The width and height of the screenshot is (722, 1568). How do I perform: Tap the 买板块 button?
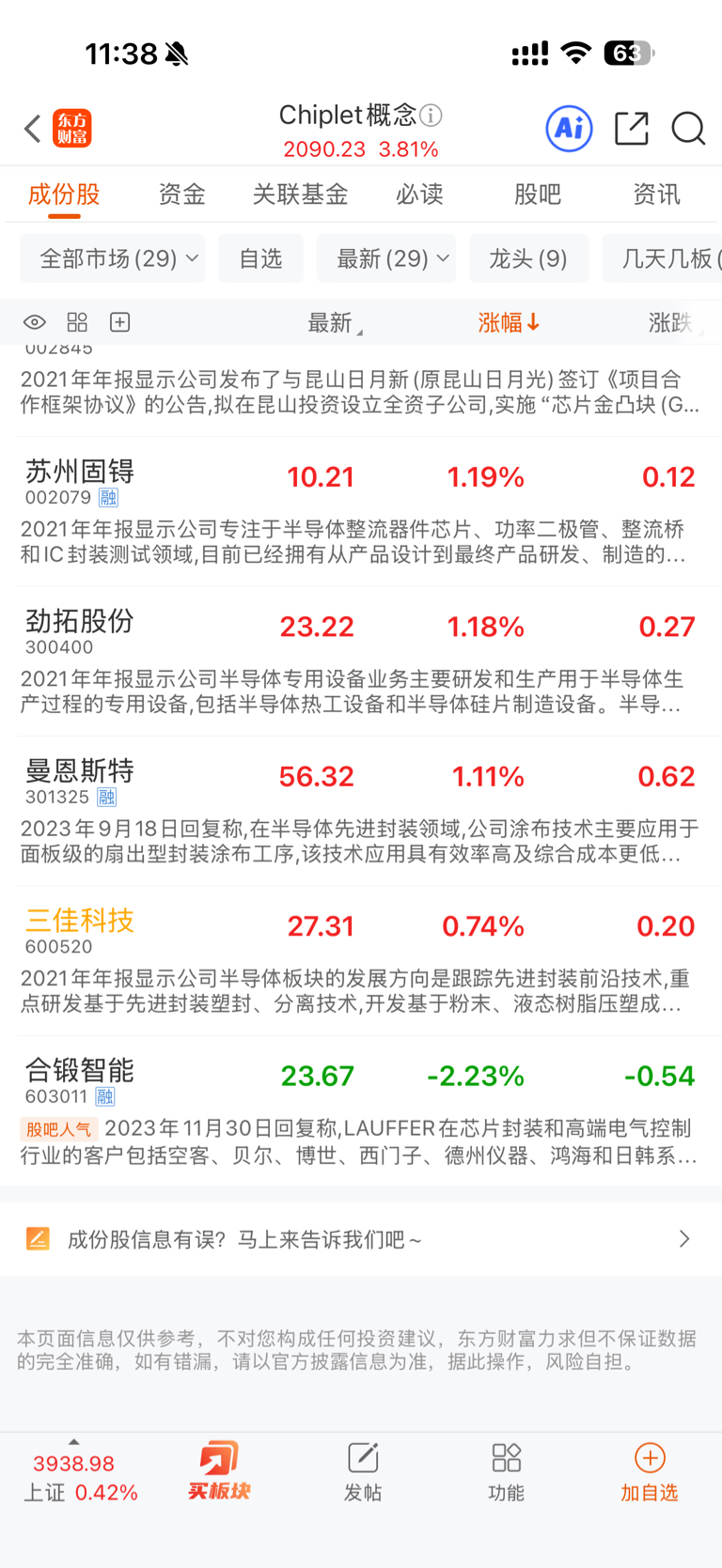(219, 1470)
